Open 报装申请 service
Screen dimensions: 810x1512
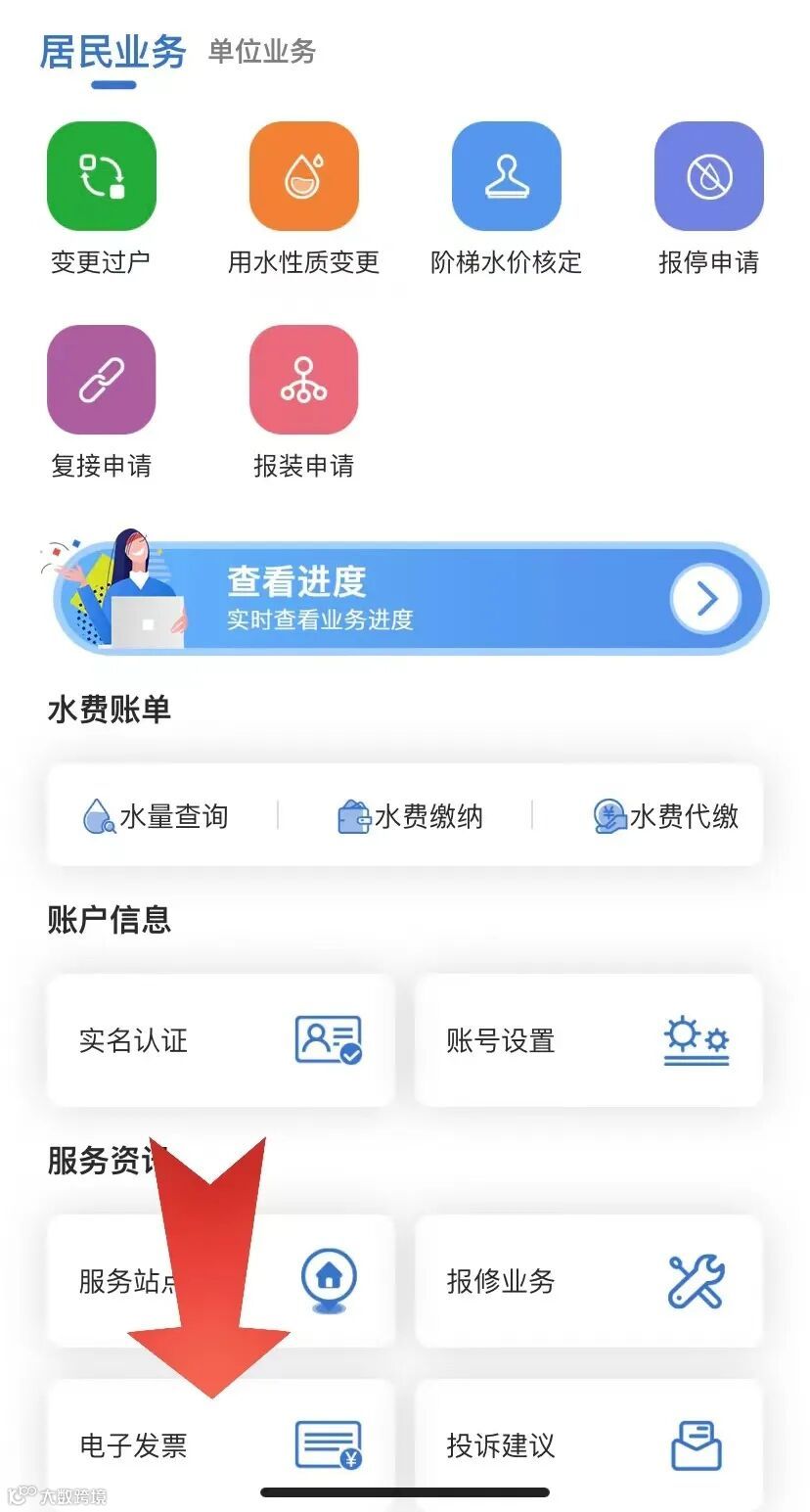(303, 380)
